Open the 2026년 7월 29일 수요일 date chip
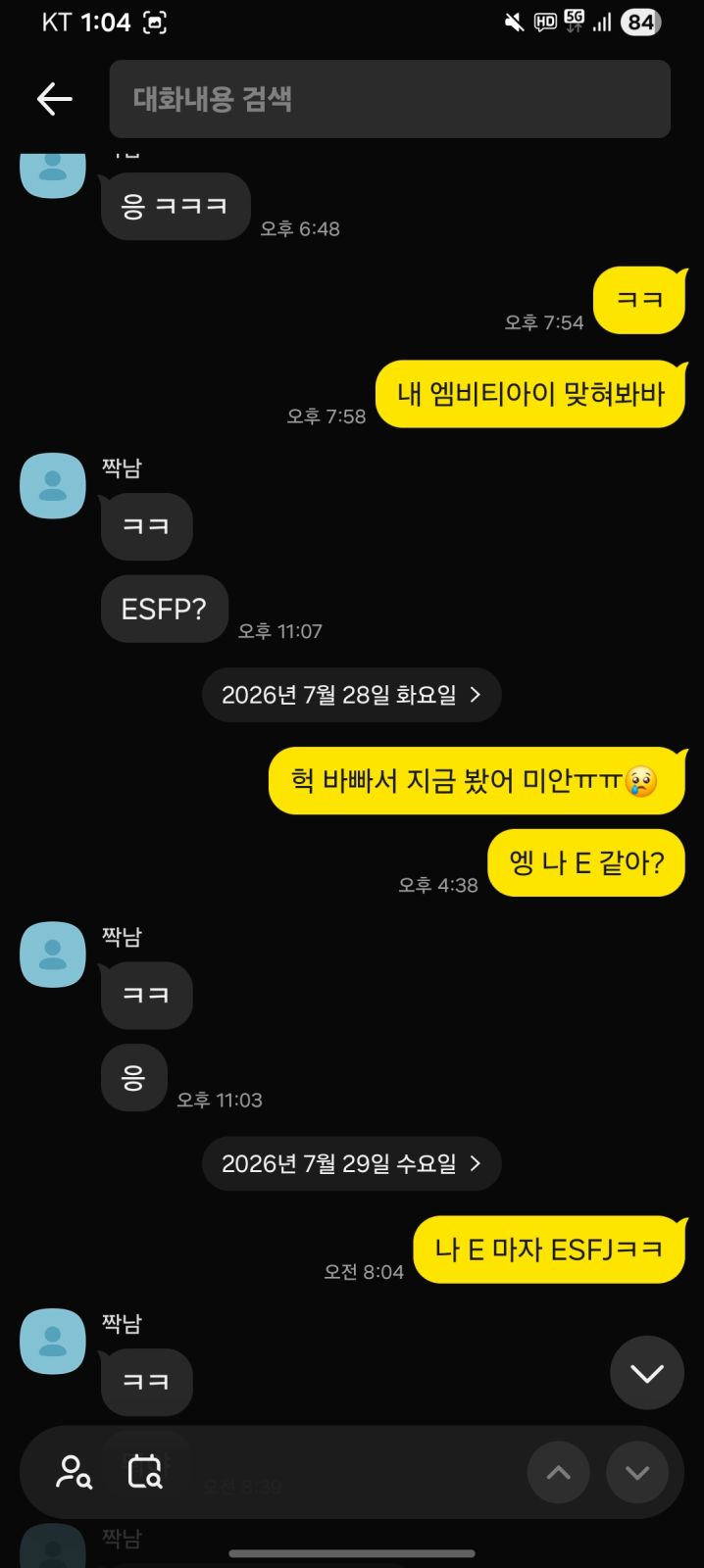Image resolution: width=704 pixels, height=1568 pixels. (351, 1163)
